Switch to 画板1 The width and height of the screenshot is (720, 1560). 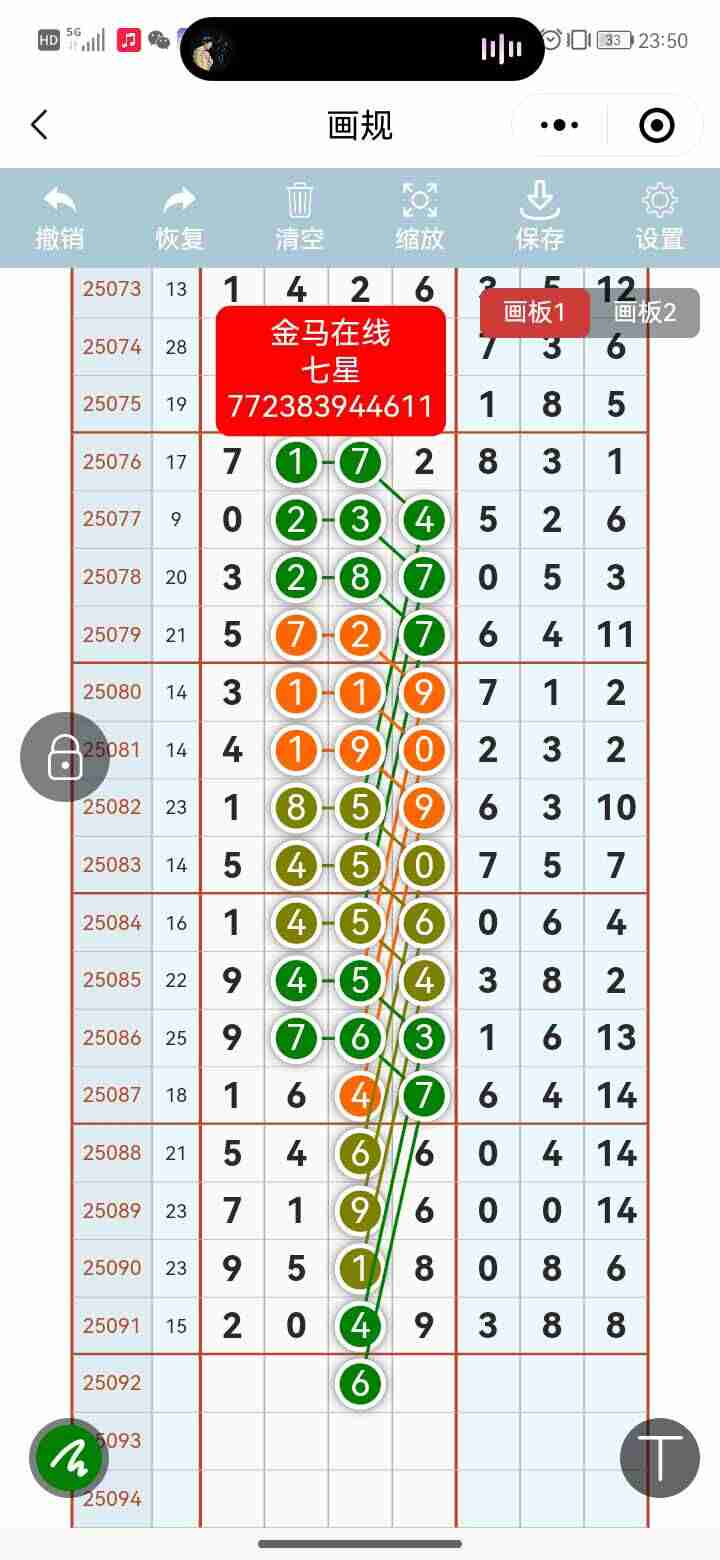(534, 313)
